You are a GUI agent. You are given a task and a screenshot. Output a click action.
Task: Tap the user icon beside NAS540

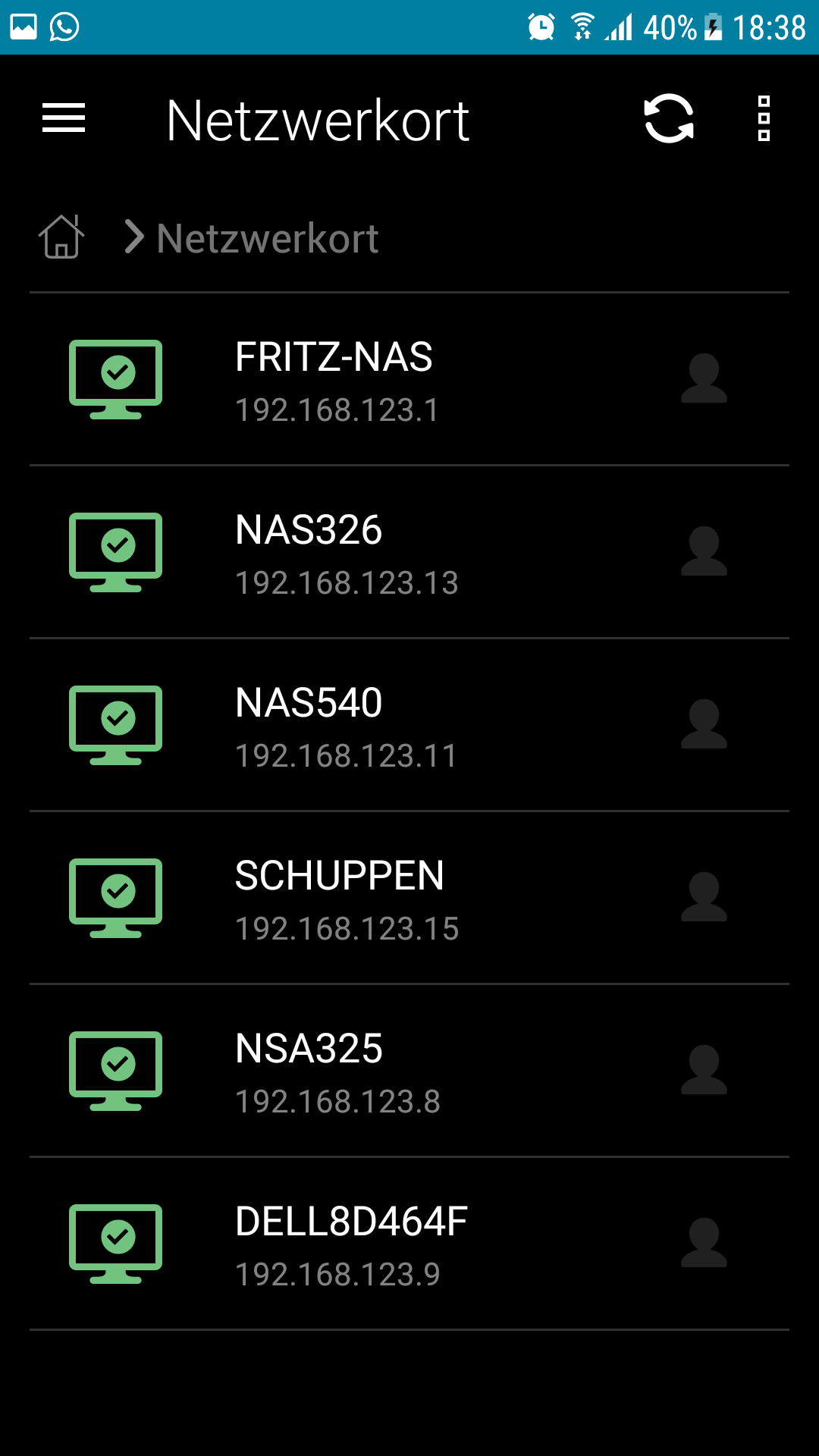[x=704, y=724]
